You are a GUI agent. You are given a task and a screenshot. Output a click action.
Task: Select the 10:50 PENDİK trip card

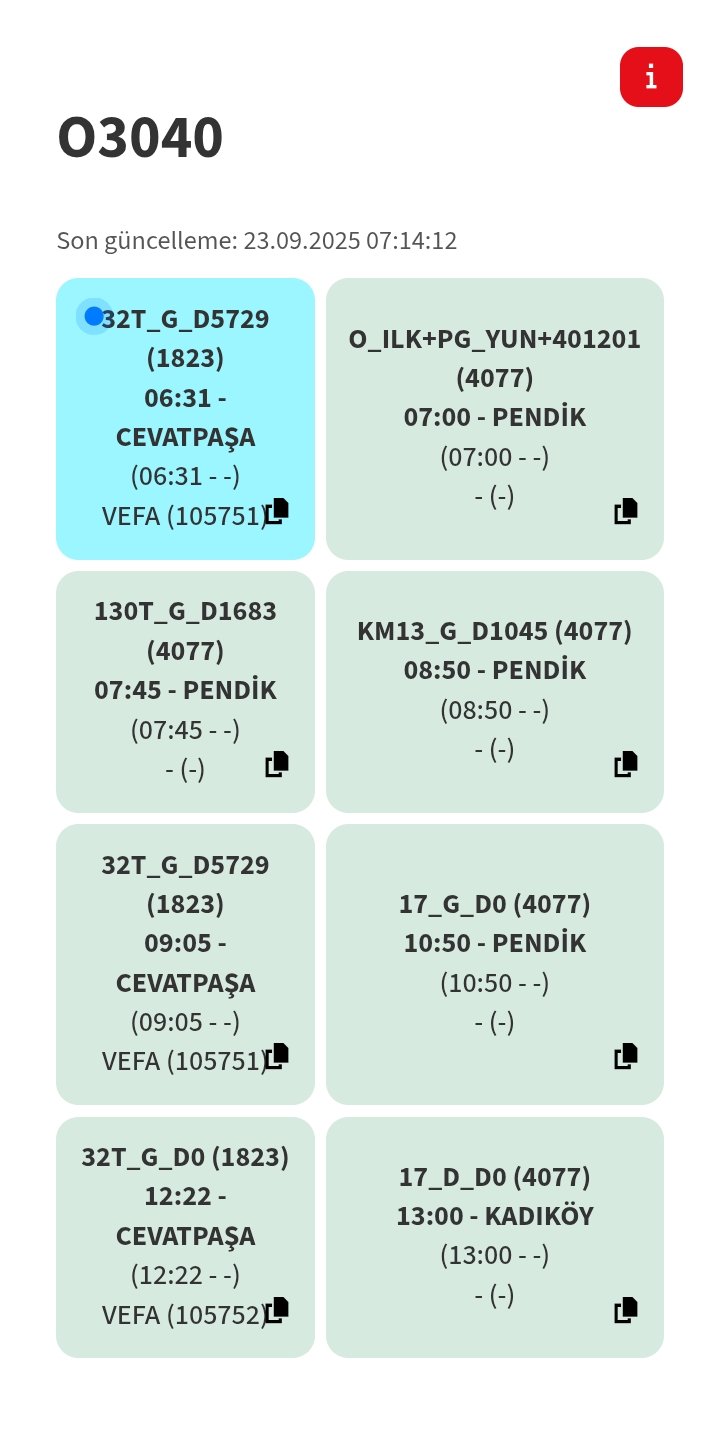tap(494, 964)
